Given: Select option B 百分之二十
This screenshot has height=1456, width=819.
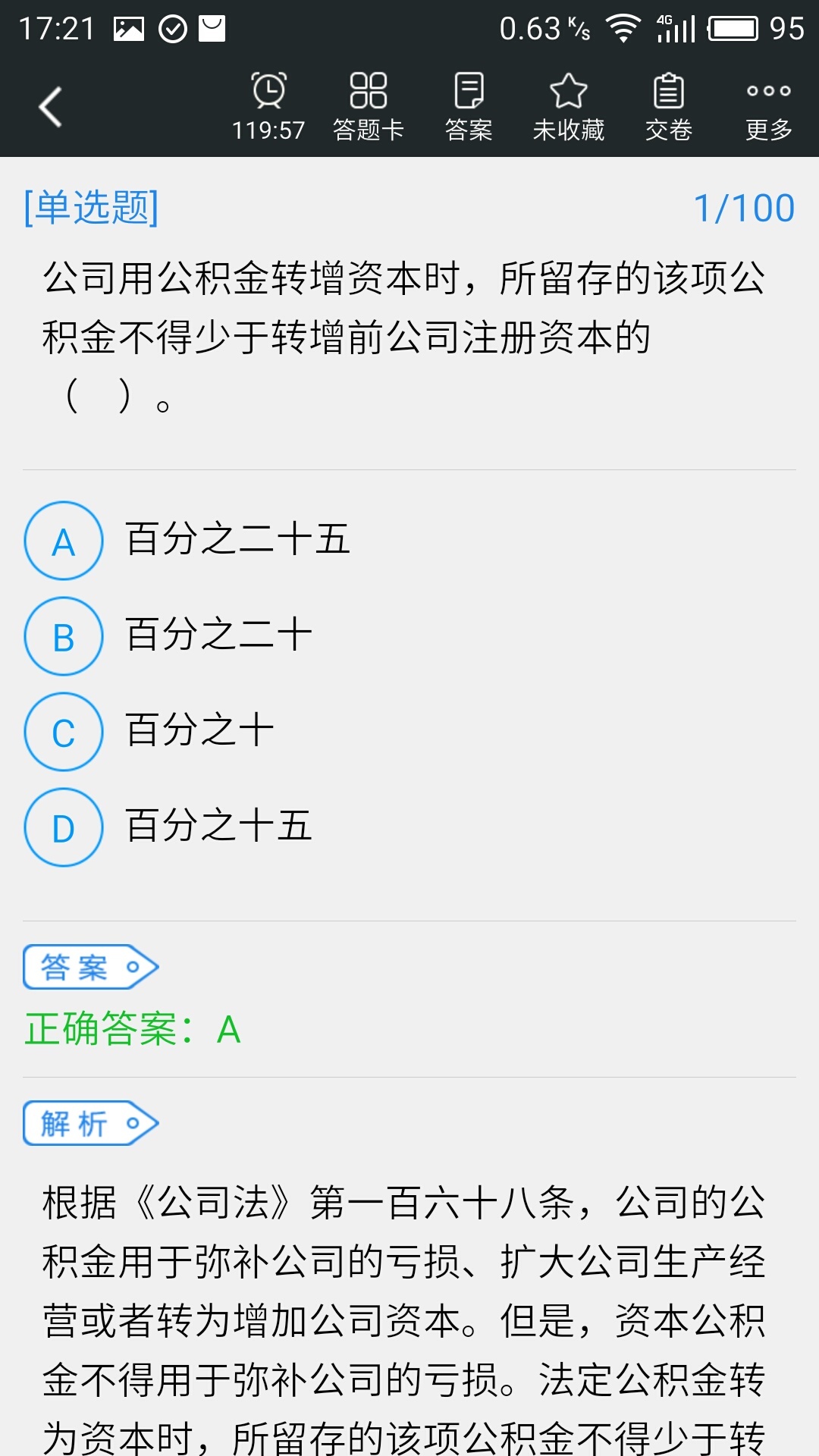Looking at the screenshot, I should (x=409, y=636).
